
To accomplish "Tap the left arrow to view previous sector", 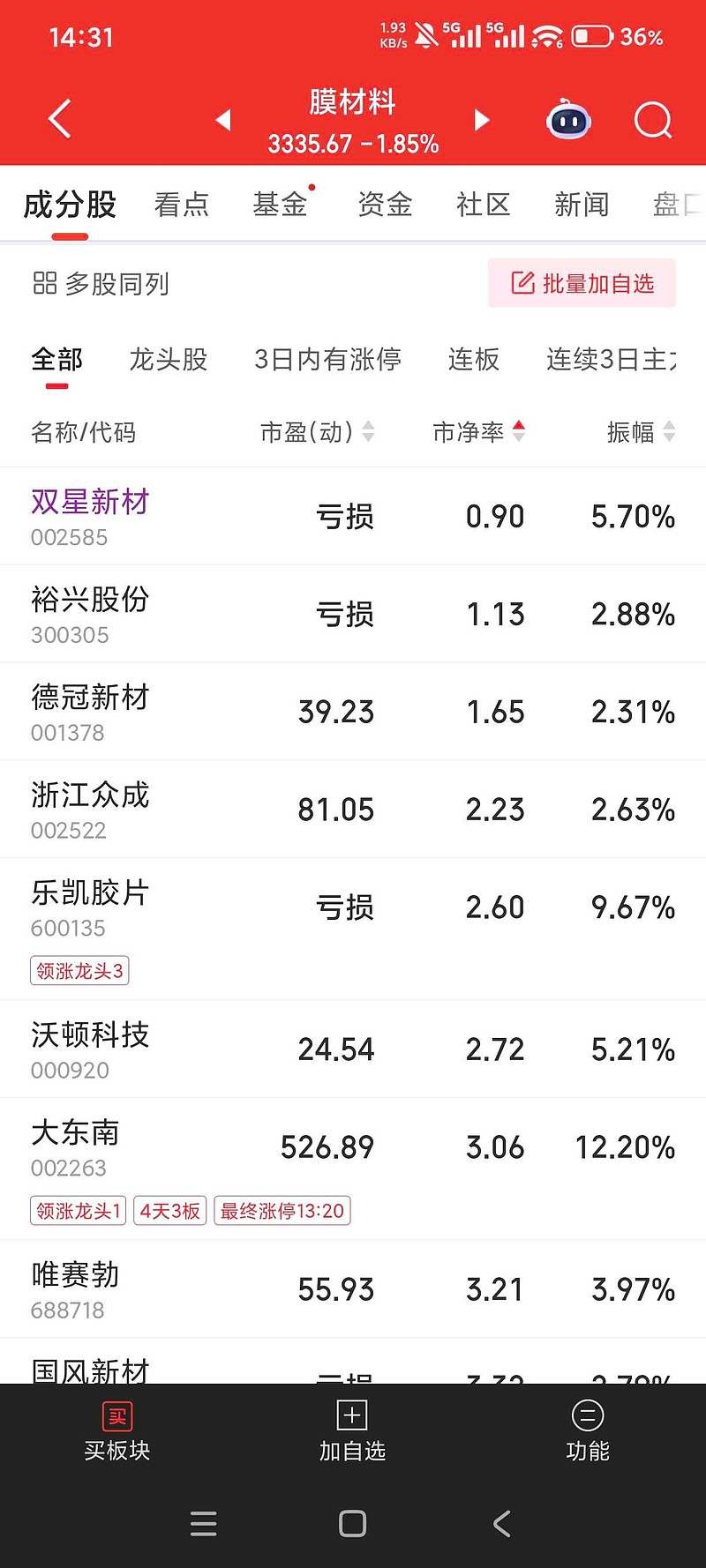I will pos(222,120).
